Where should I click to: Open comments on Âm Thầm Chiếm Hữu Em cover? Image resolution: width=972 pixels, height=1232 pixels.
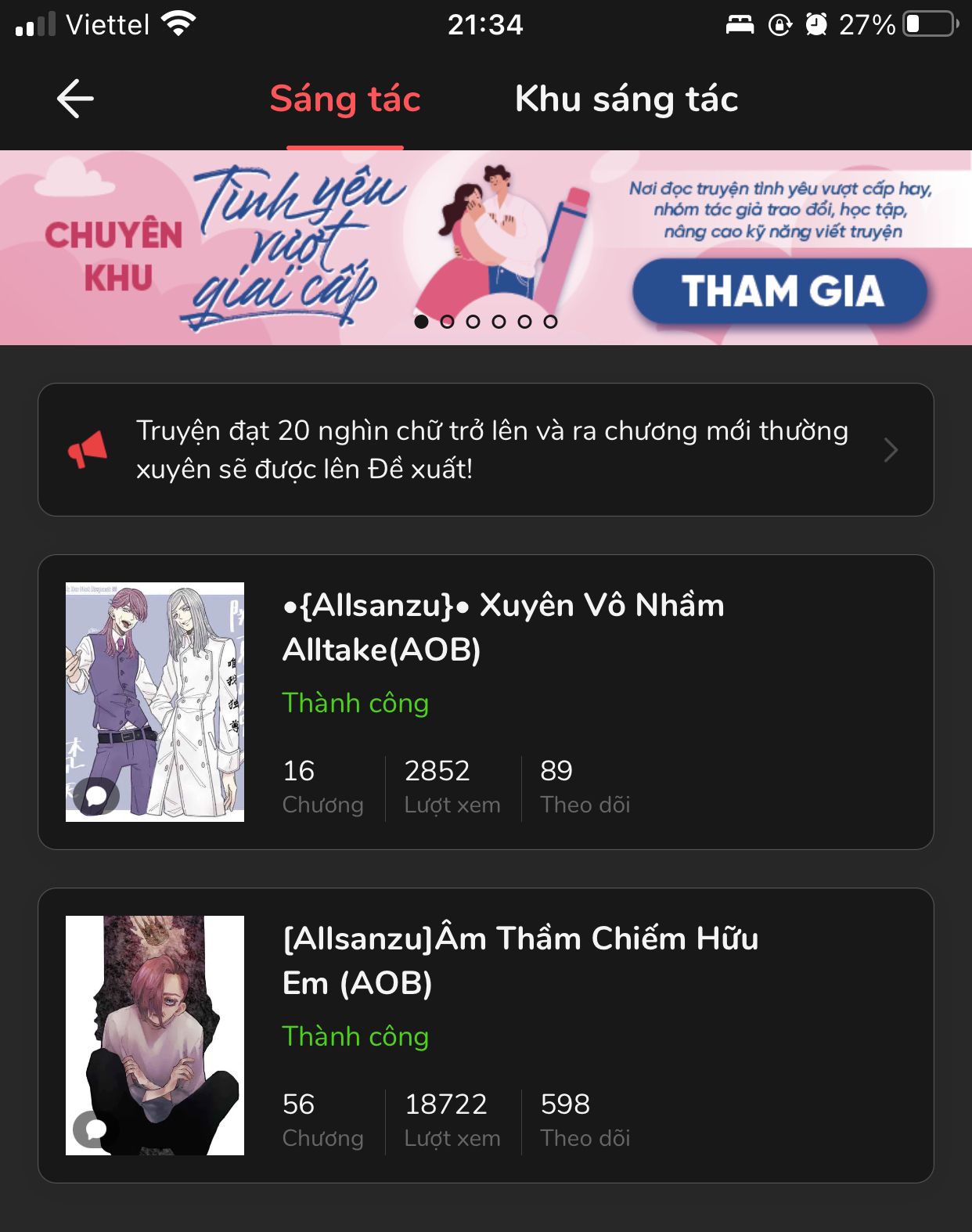pos(94,1129)
